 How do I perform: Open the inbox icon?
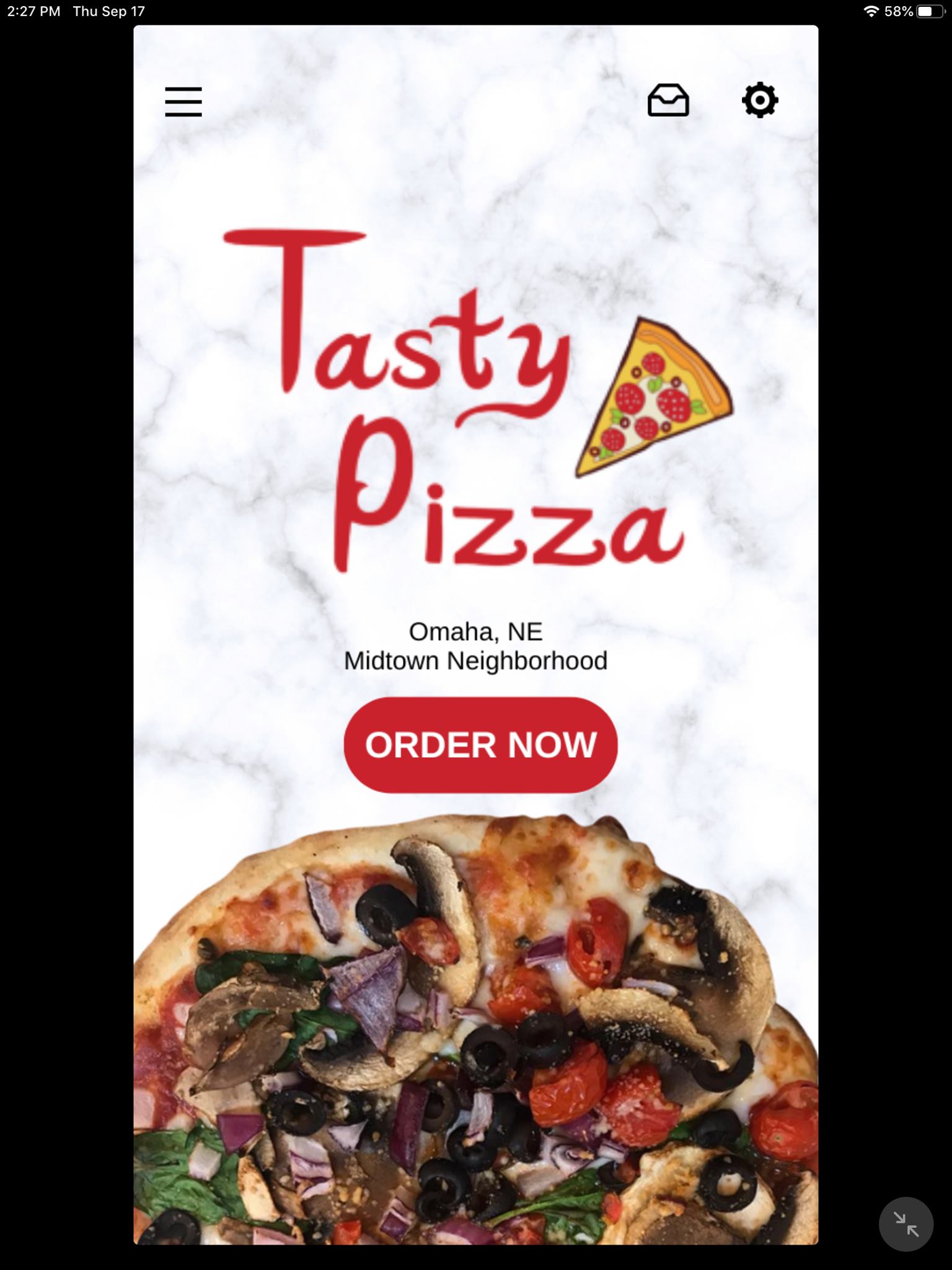668,100
